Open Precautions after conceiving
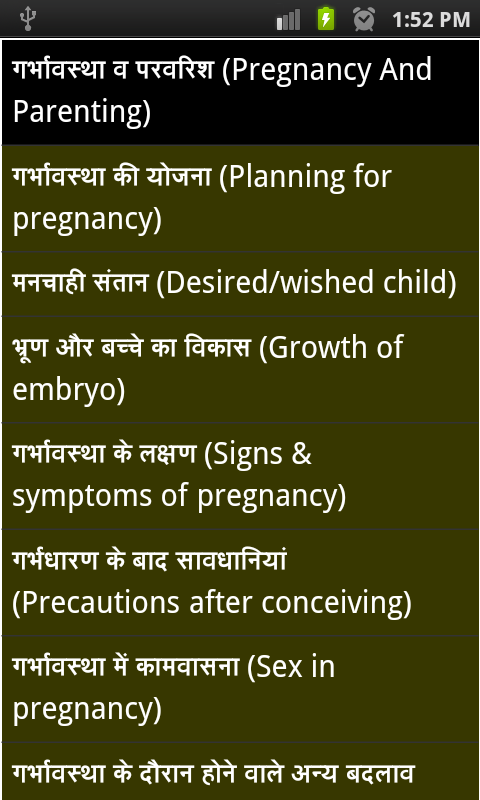 240,583
